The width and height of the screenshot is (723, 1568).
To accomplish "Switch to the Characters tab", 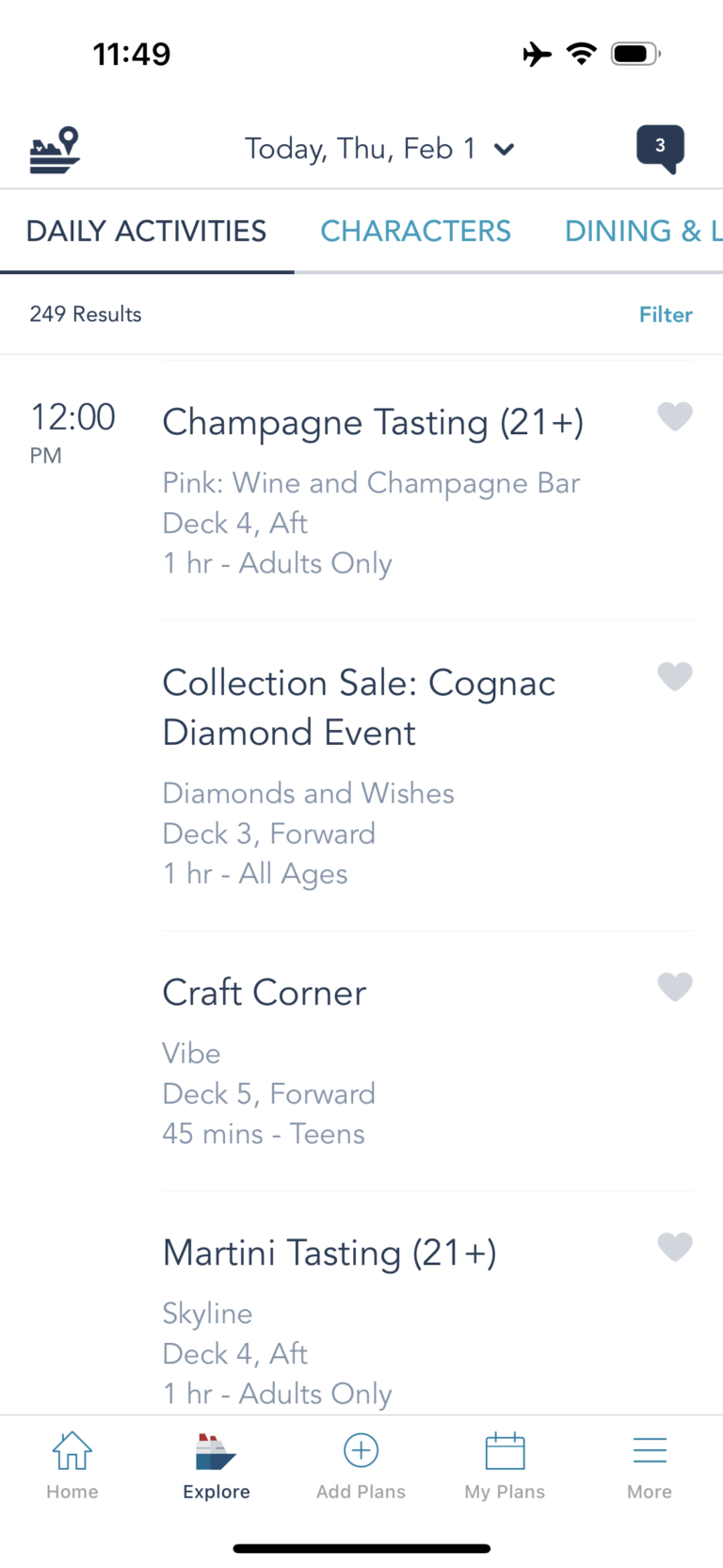I will click(x=415, y=231).
